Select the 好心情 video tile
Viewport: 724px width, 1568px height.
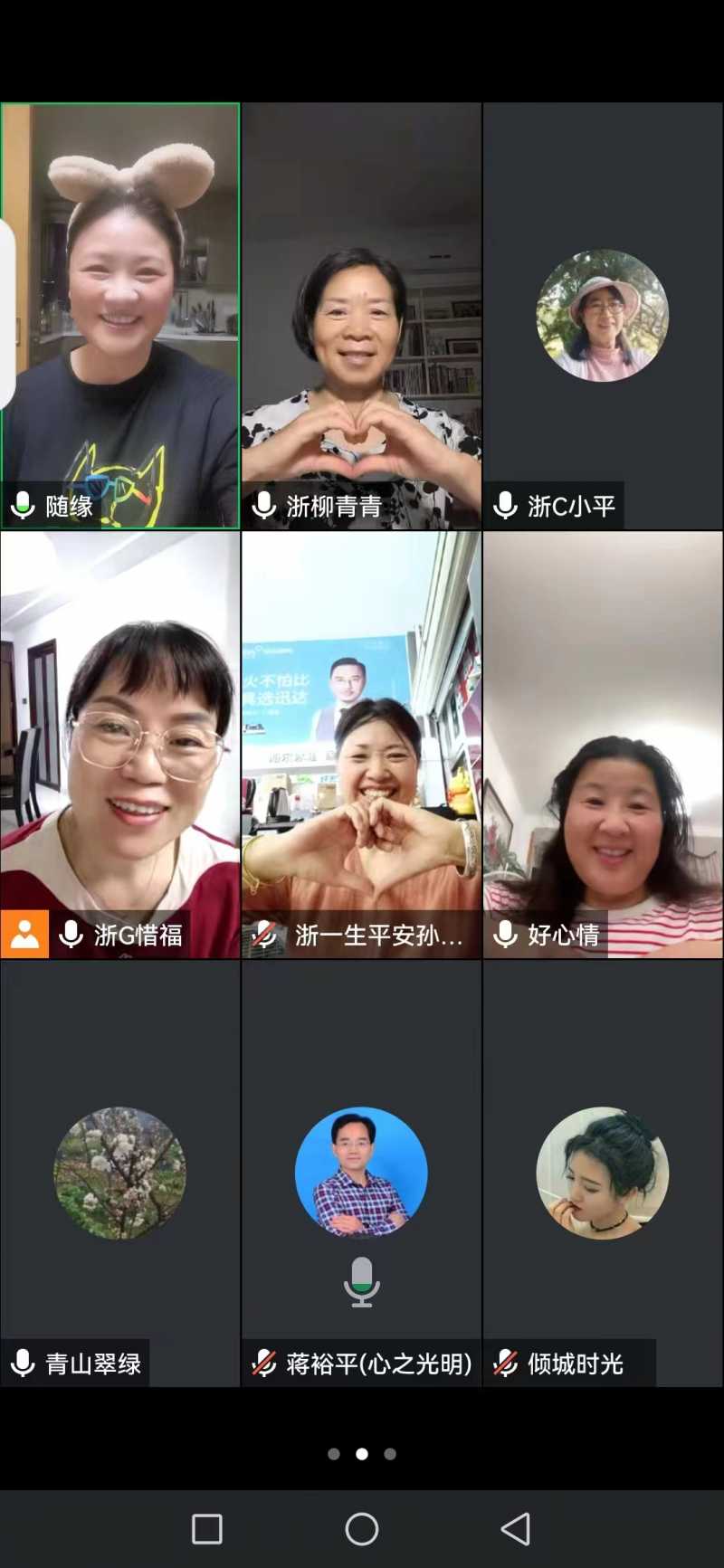[x=603, y=744]
